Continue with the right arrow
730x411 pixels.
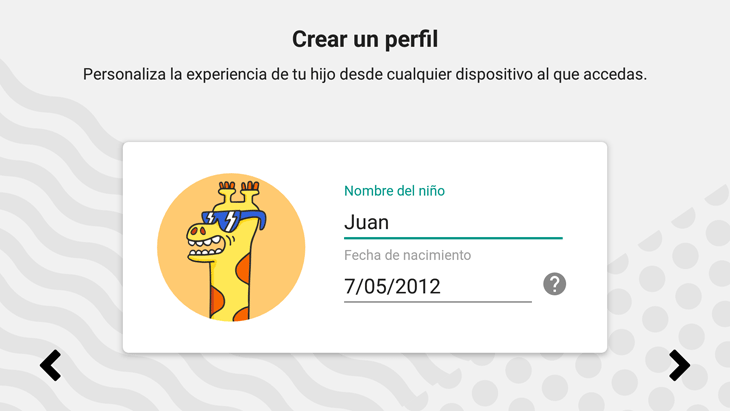679,366
